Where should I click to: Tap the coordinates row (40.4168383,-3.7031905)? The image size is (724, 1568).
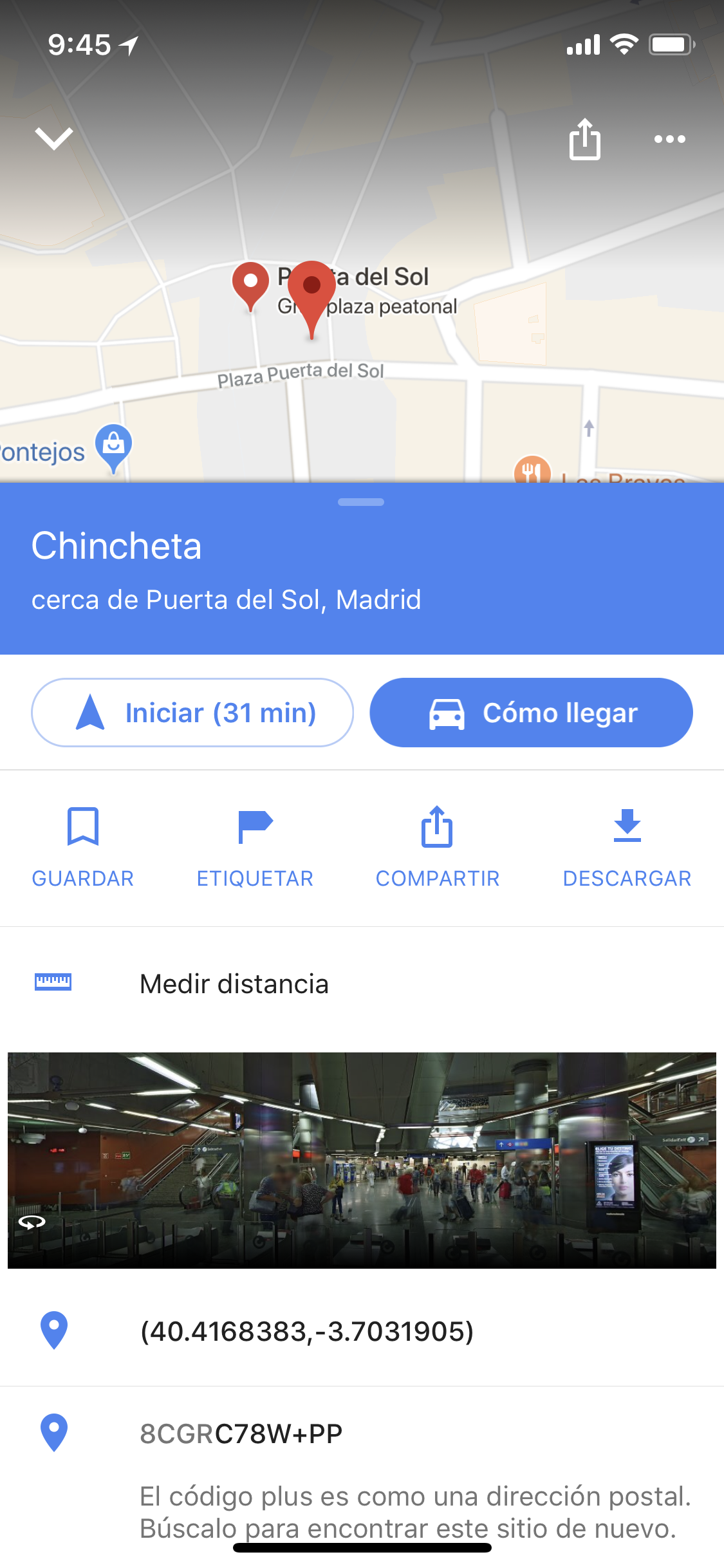click(x=362, y=1331)
